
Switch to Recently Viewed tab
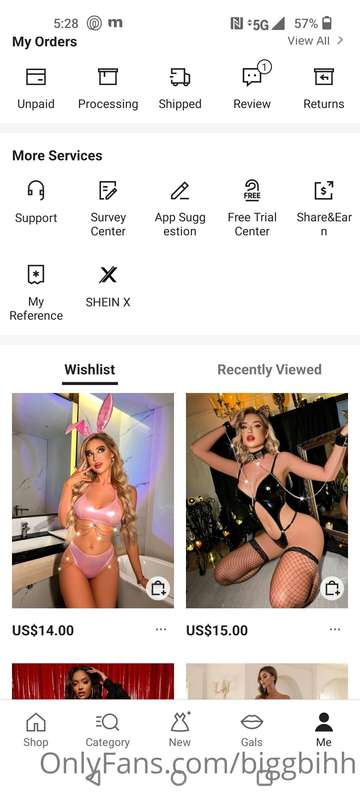tap(269, 369)
